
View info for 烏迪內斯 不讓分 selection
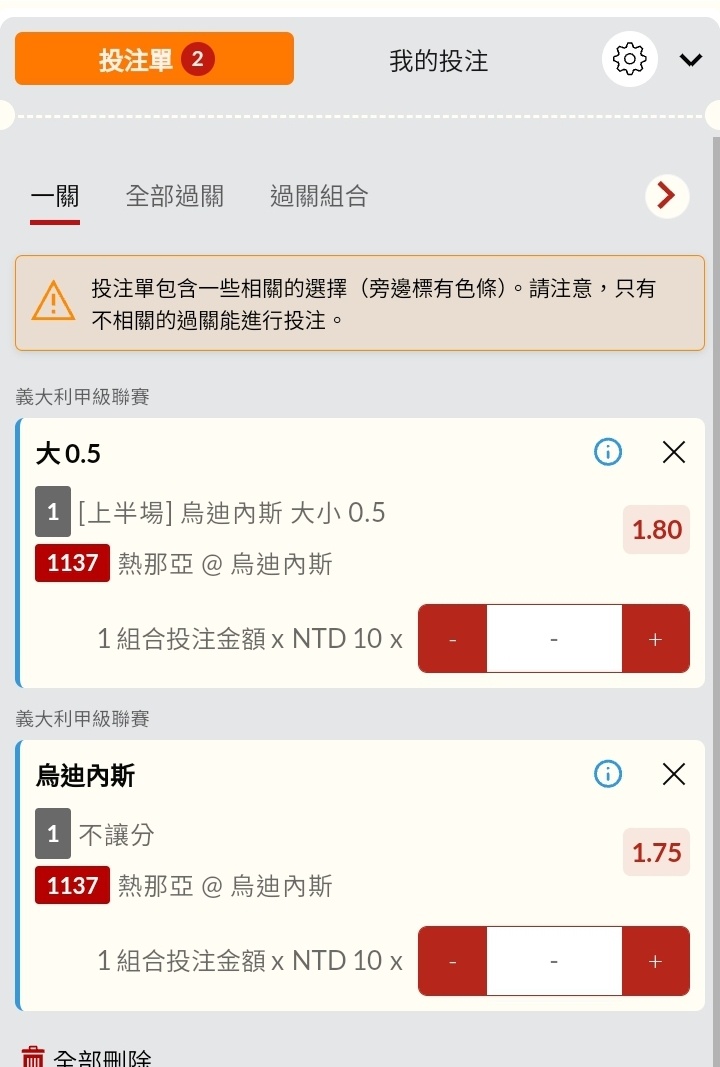608,774
